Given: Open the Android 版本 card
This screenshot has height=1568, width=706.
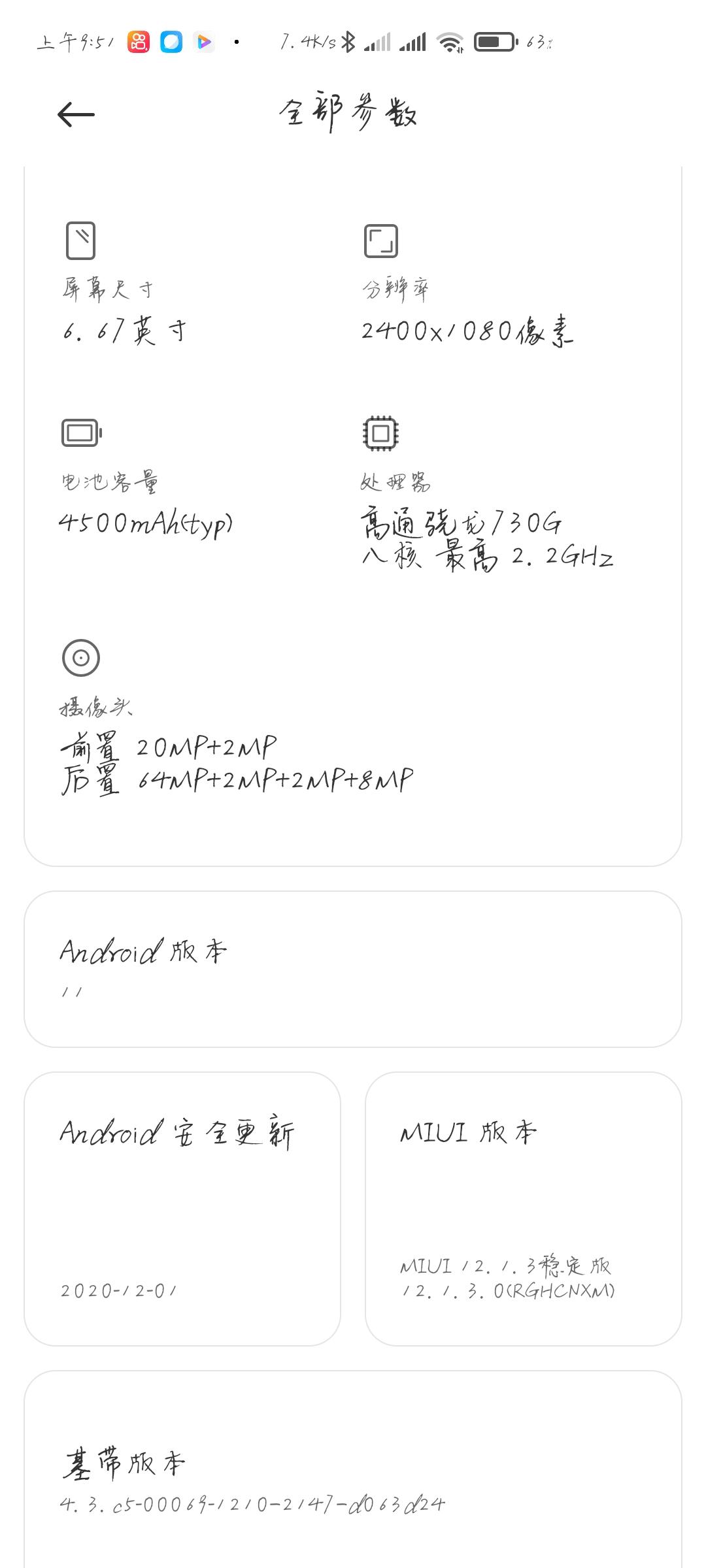Looking at the screenshot, I should pyautogui.click(x=353, y=969).
